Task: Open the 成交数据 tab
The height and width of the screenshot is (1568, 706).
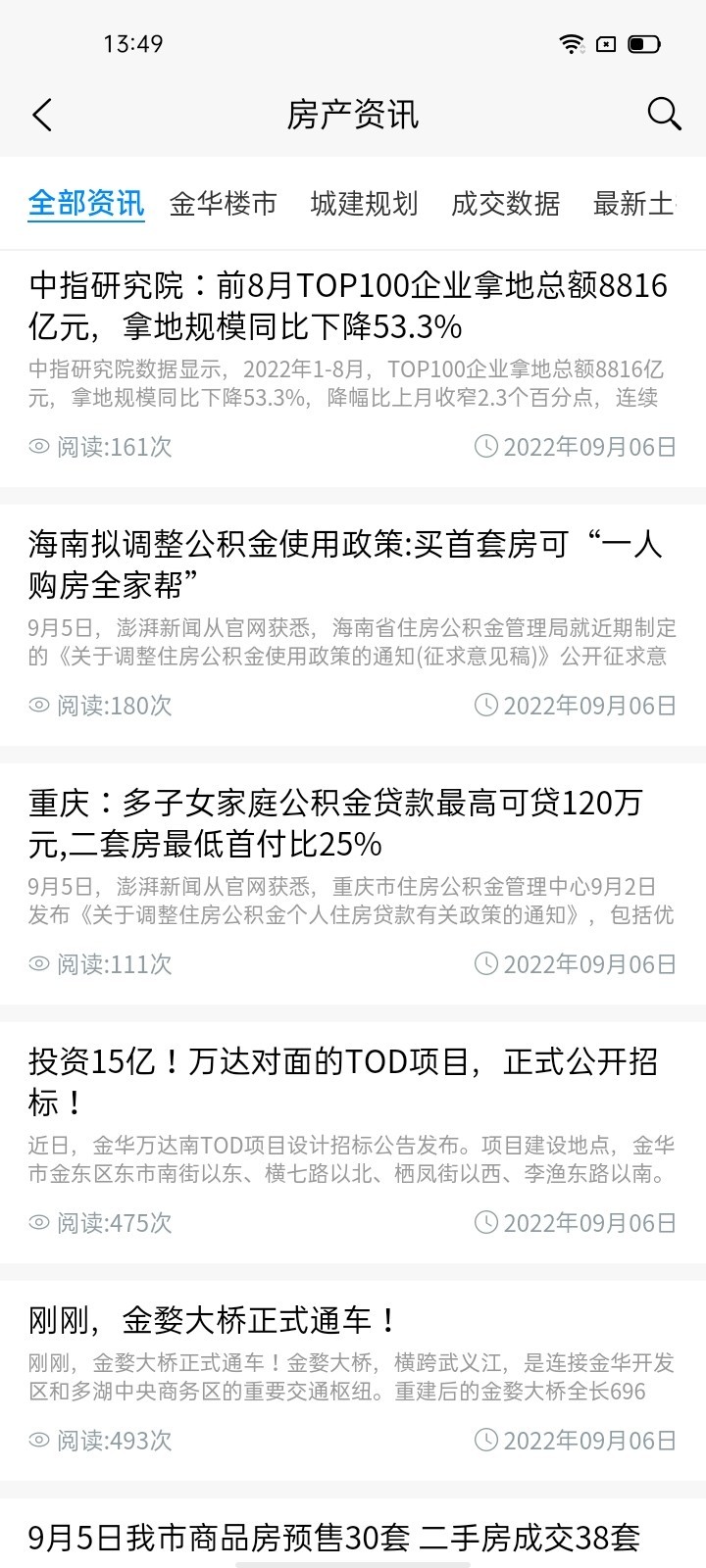Action: point(506,206)
